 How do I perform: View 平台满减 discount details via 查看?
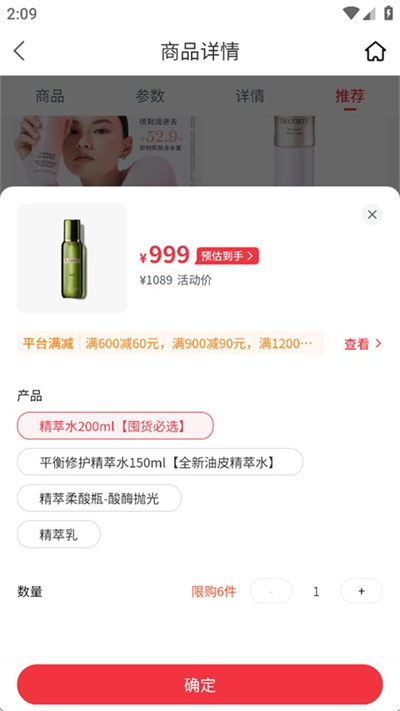[x=363, y=344]
